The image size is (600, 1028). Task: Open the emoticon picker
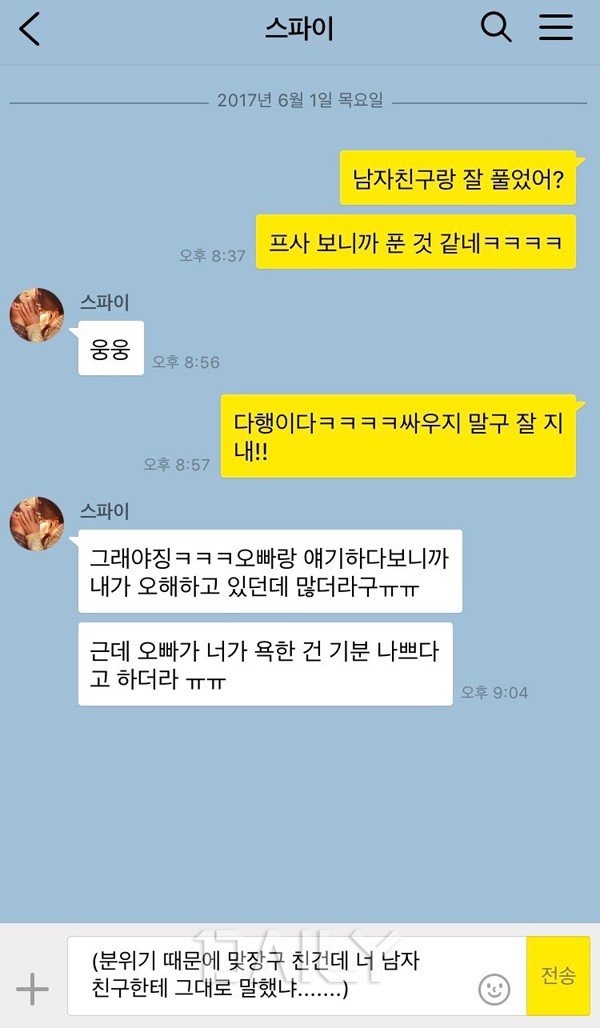coord(494,990)
